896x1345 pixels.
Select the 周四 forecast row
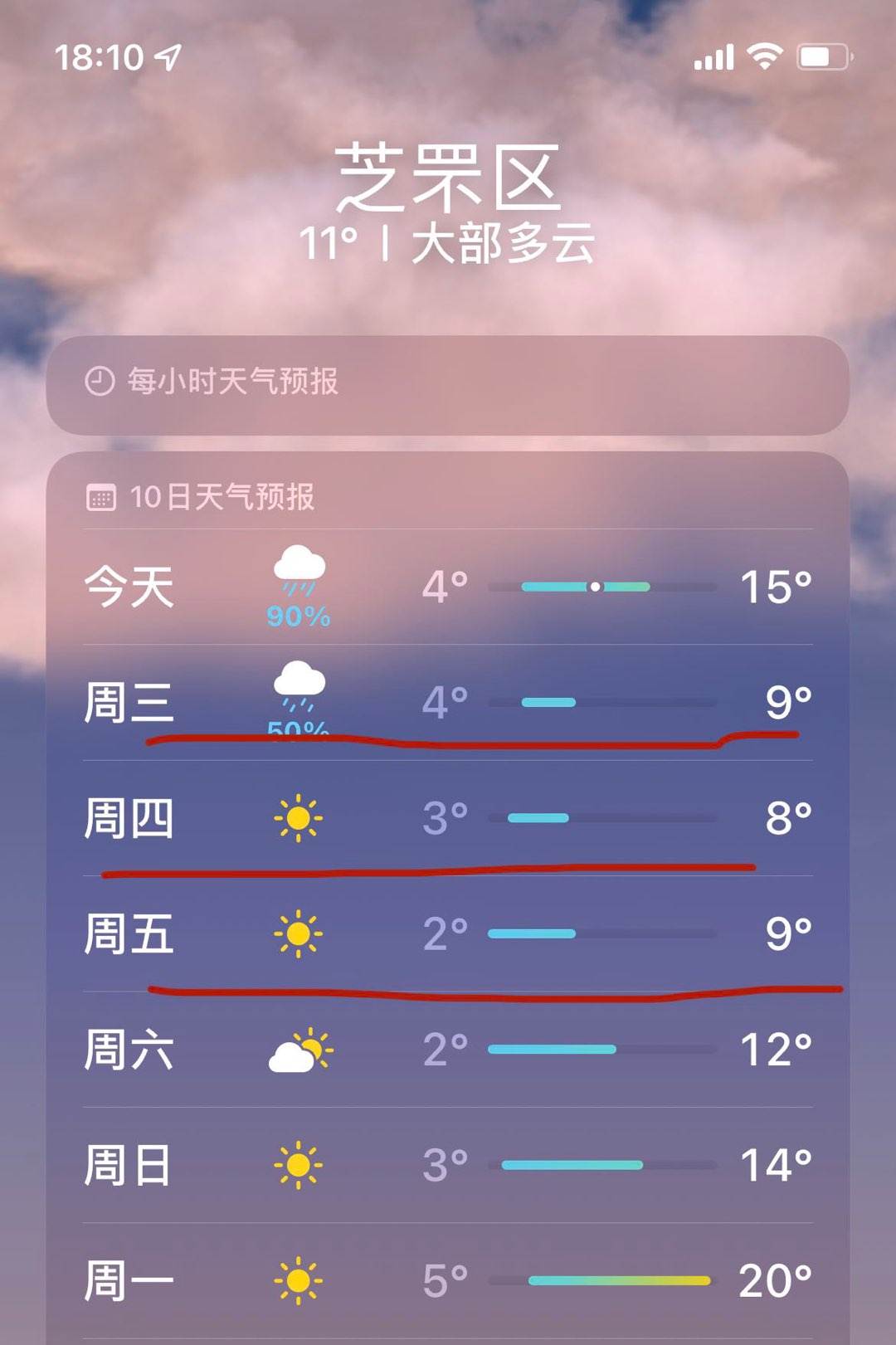448,818
